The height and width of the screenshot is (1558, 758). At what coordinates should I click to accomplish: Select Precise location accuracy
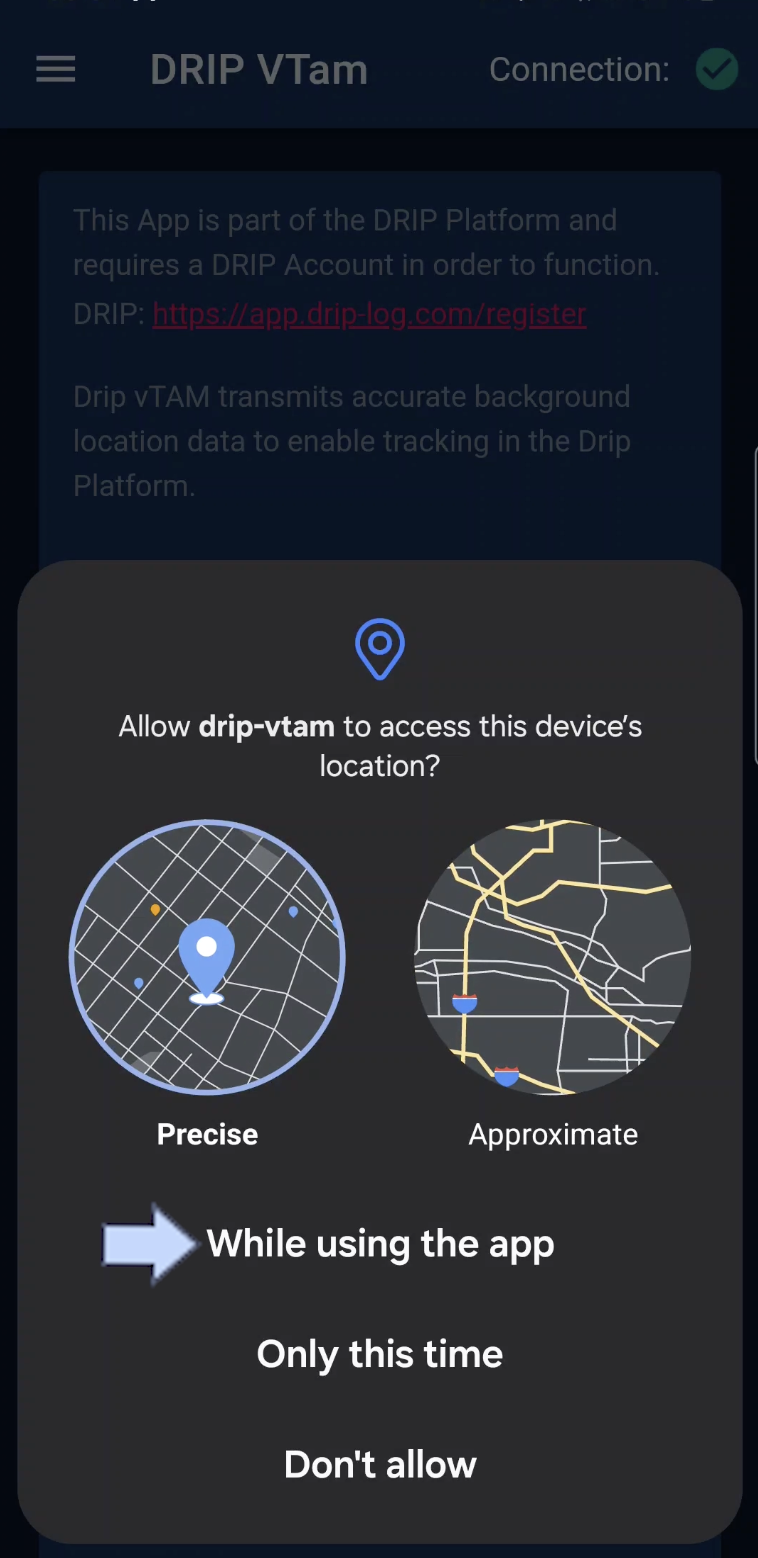click(x=207, y=957)
